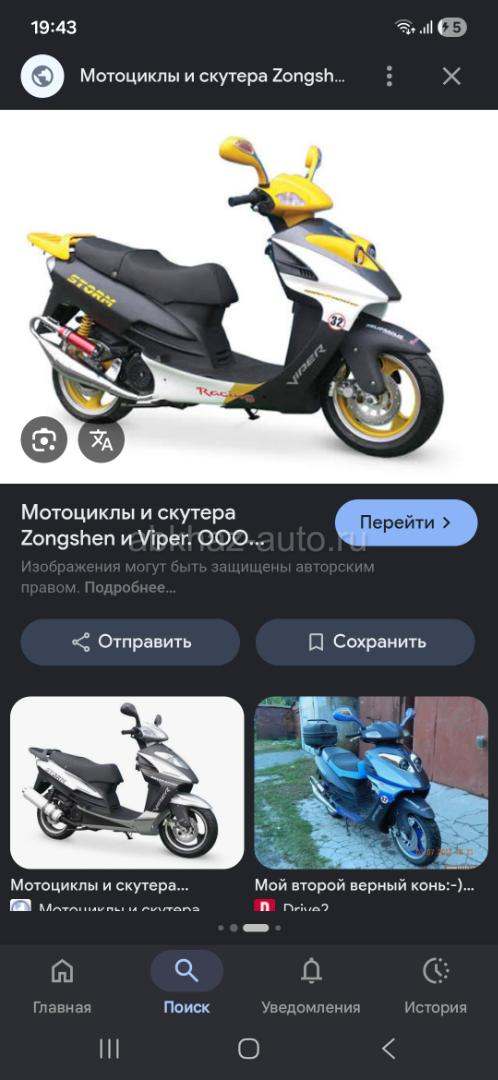Save image with Сохранить

(365, 642)
